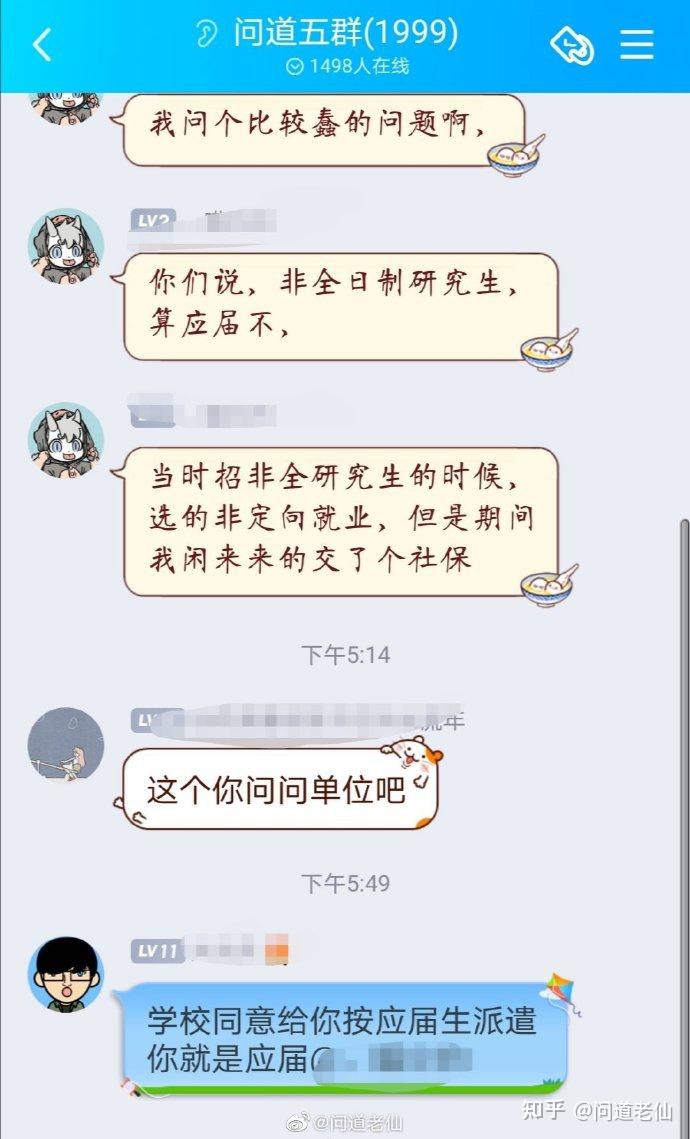Open avatar beside 当时招非全研究生的时候 message

66,440
